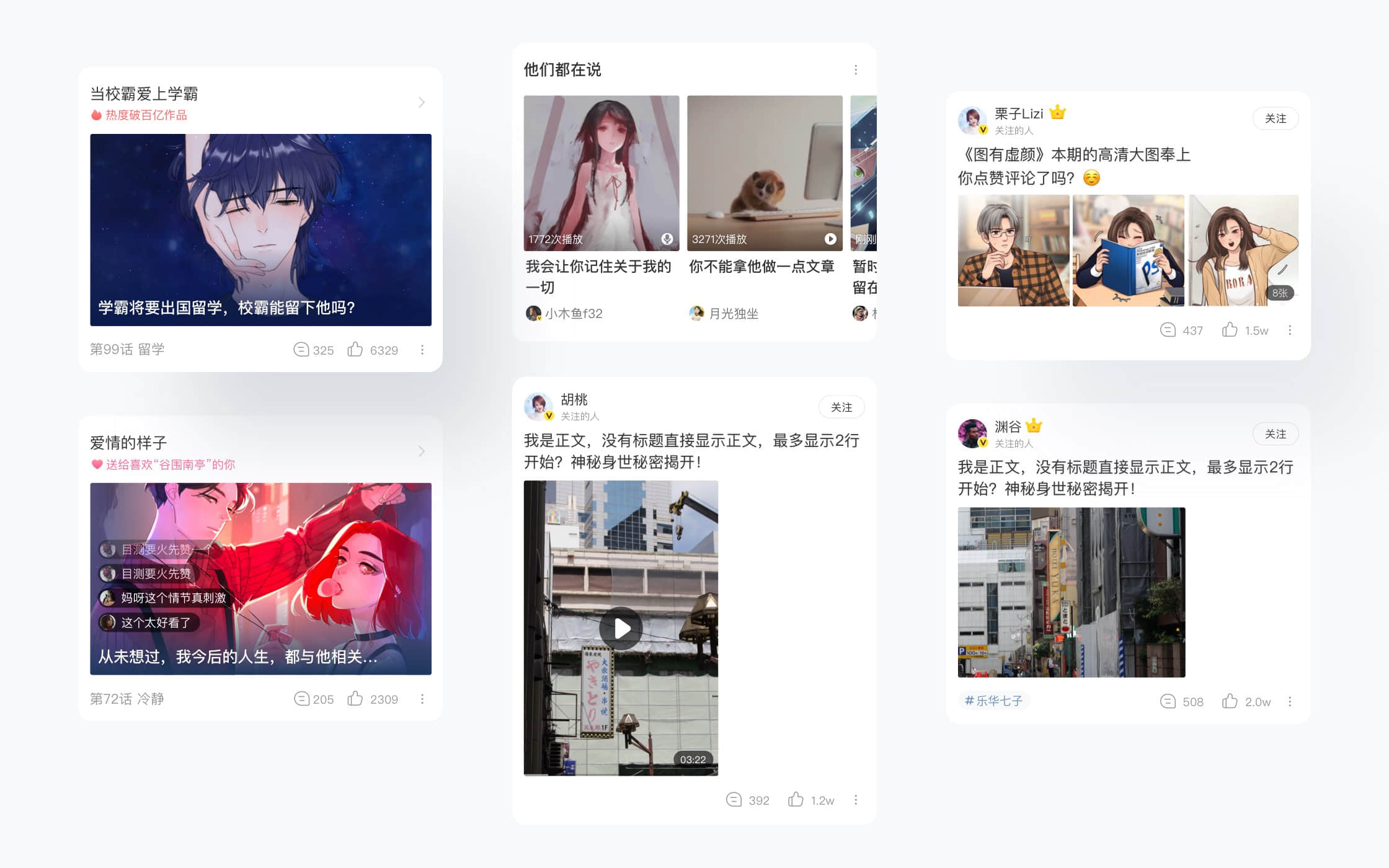Open overflow menu of 他们都在说 section
1389x868 pixels.
pyautogui.click(x=856, y=70)
